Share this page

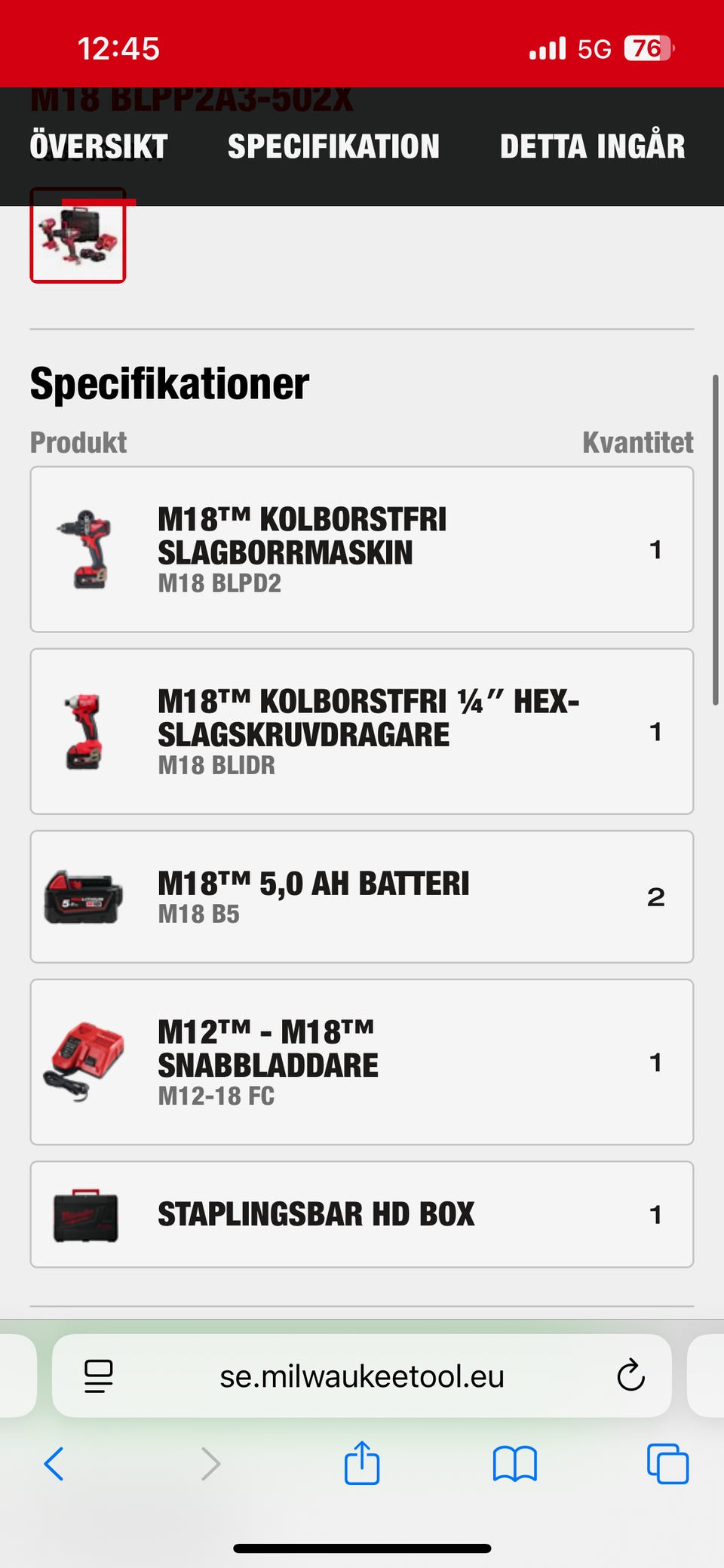362,1463
